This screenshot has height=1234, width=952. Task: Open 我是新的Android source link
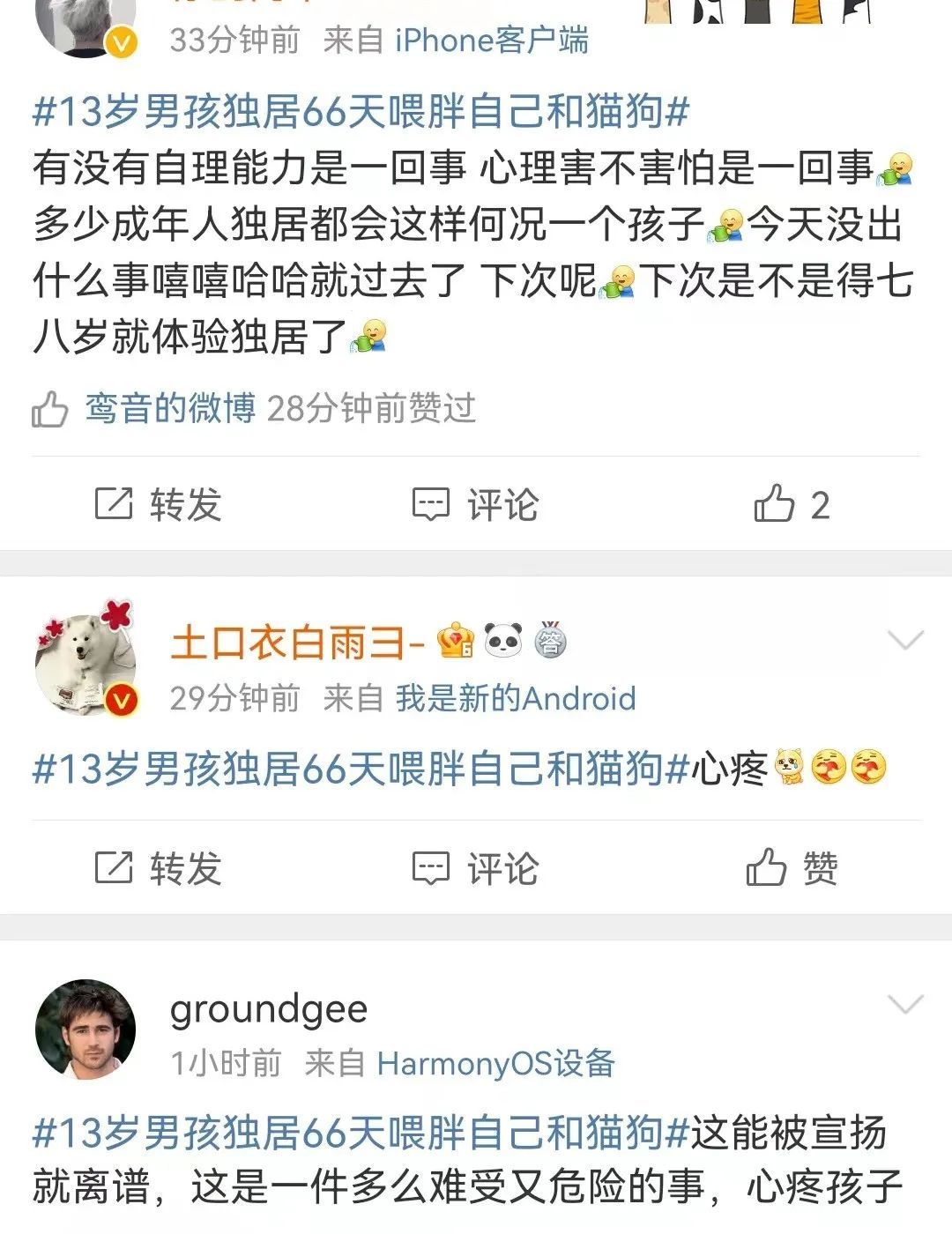click(516, 698)
